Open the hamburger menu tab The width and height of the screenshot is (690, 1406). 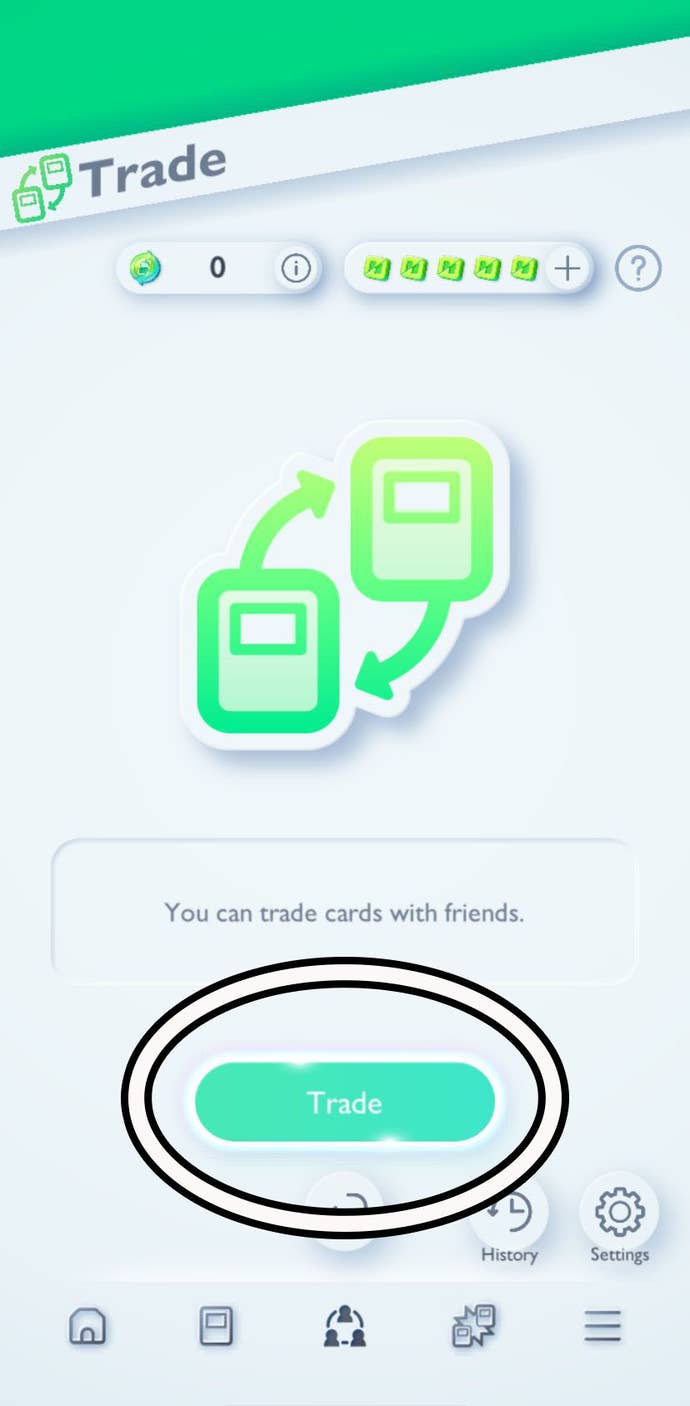pos(603,1326)
